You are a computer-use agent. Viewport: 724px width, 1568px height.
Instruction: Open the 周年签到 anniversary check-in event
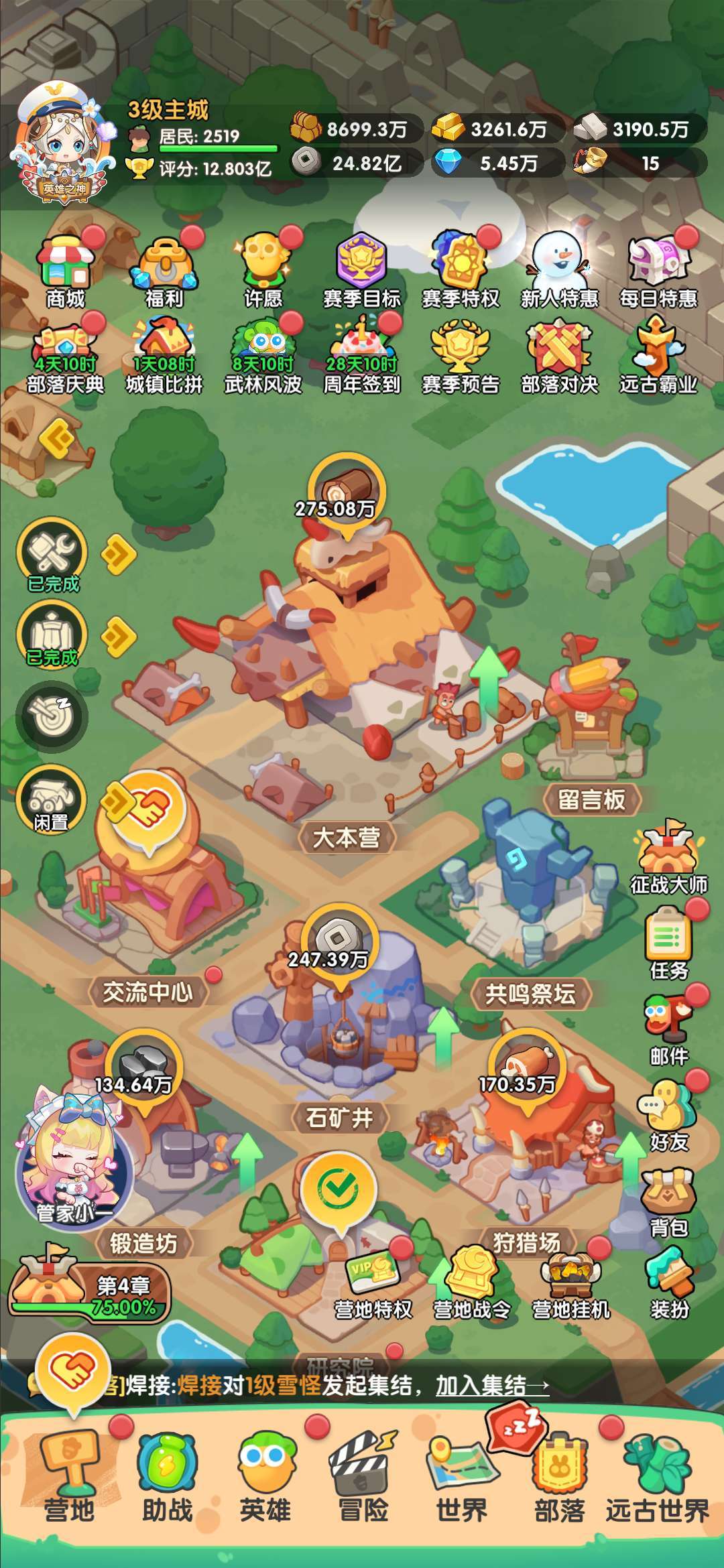(x=361, y=354)
